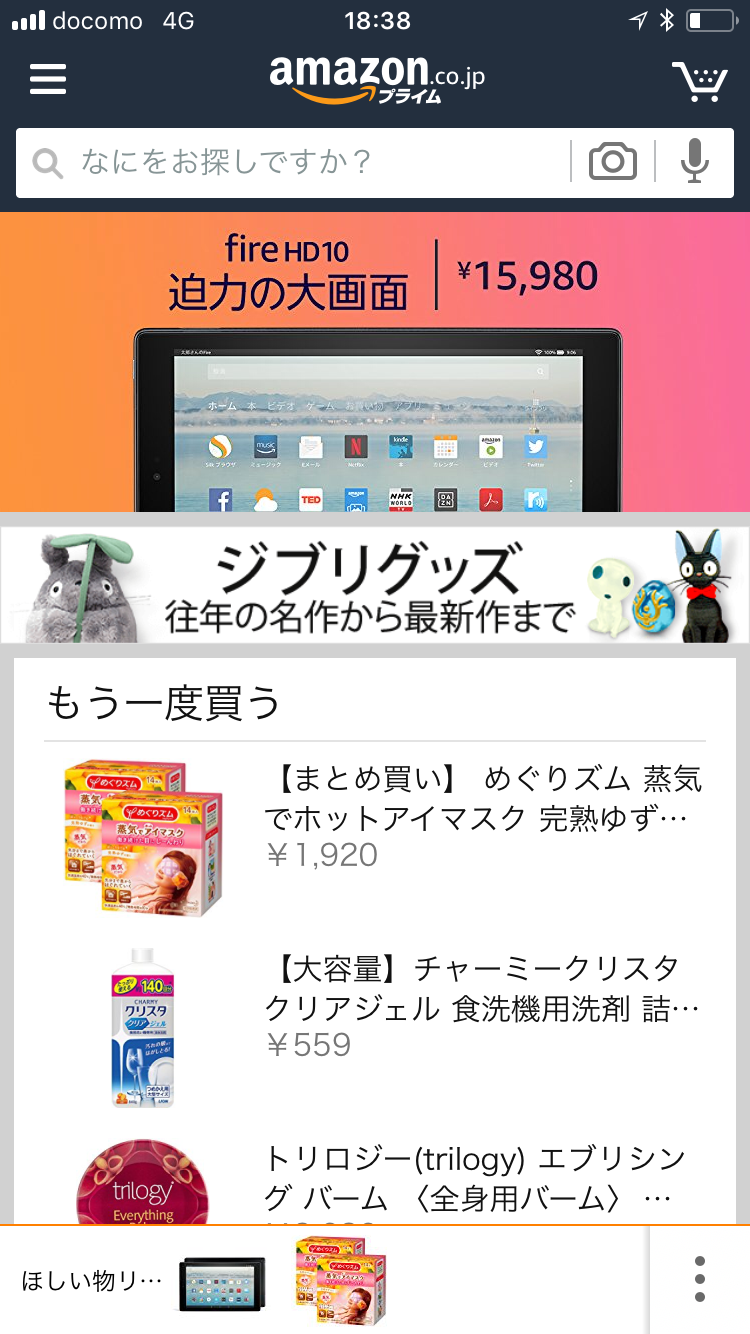Open the Fire HD10 banner

[x=375, y=360]
